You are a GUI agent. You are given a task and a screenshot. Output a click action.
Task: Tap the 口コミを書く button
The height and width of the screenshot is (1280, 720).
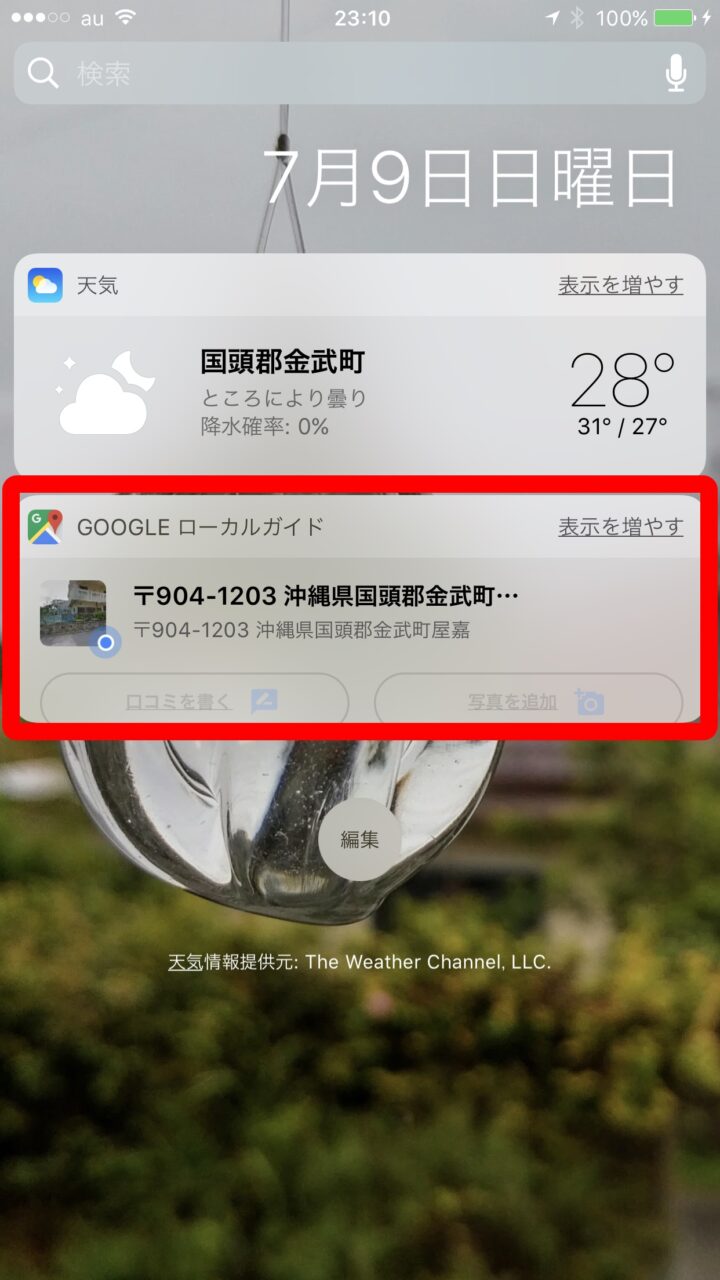pyautogui.click(x=195, y=701)
